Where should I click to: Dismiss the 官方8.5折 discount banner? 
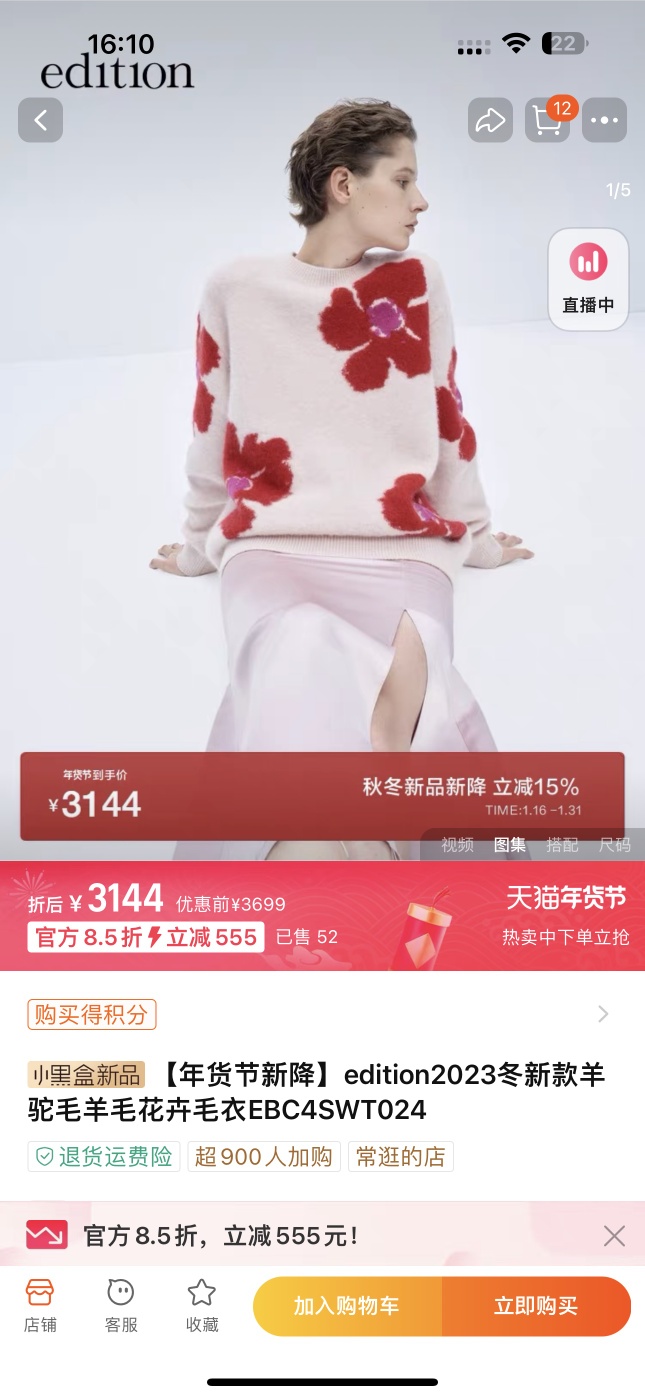tap(614, 1236)
